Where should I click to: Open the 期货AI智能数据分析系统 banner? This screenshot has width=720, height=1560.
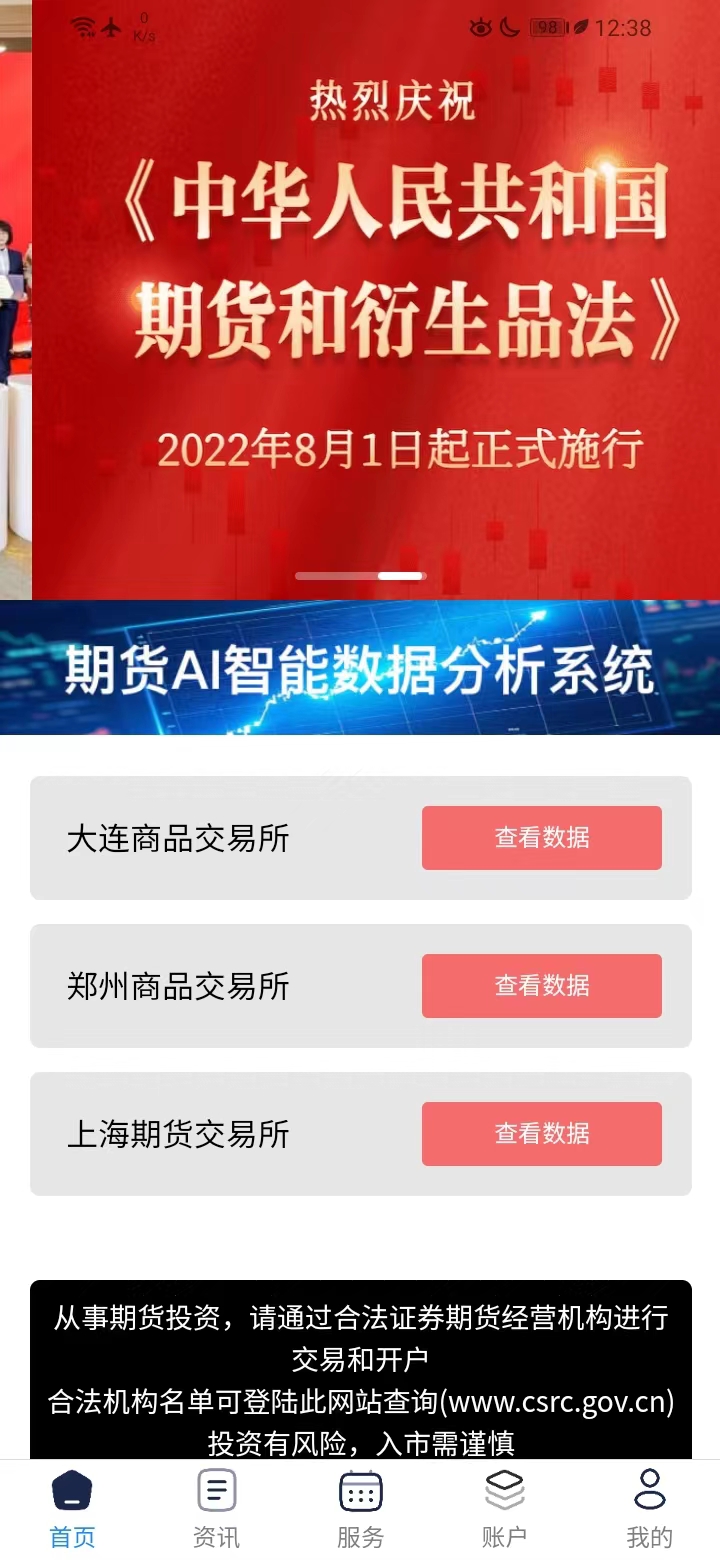(x=360, y=668)
